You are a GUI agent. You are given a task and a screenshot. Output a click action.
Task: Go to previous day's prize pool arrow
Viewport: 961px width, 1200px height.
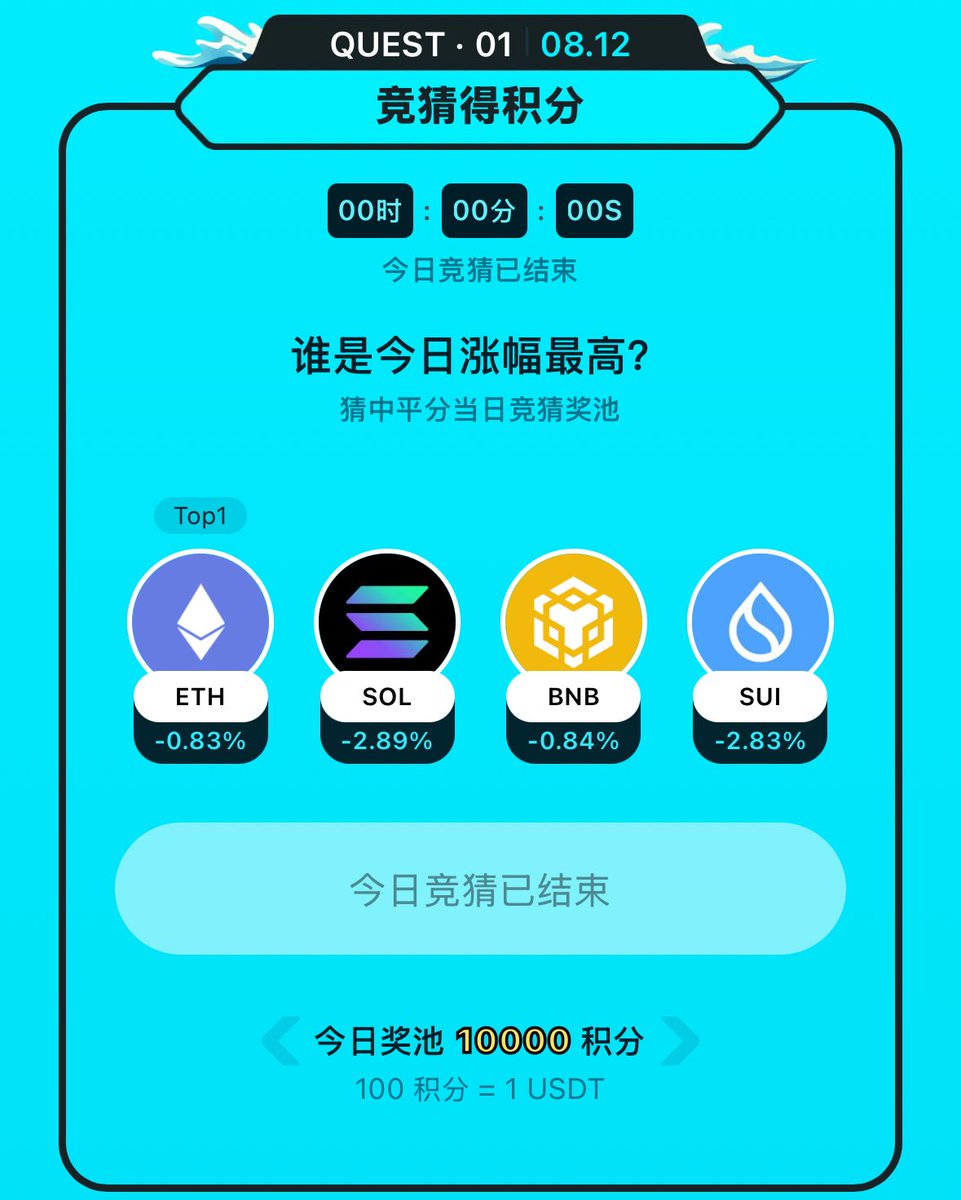281,1041
